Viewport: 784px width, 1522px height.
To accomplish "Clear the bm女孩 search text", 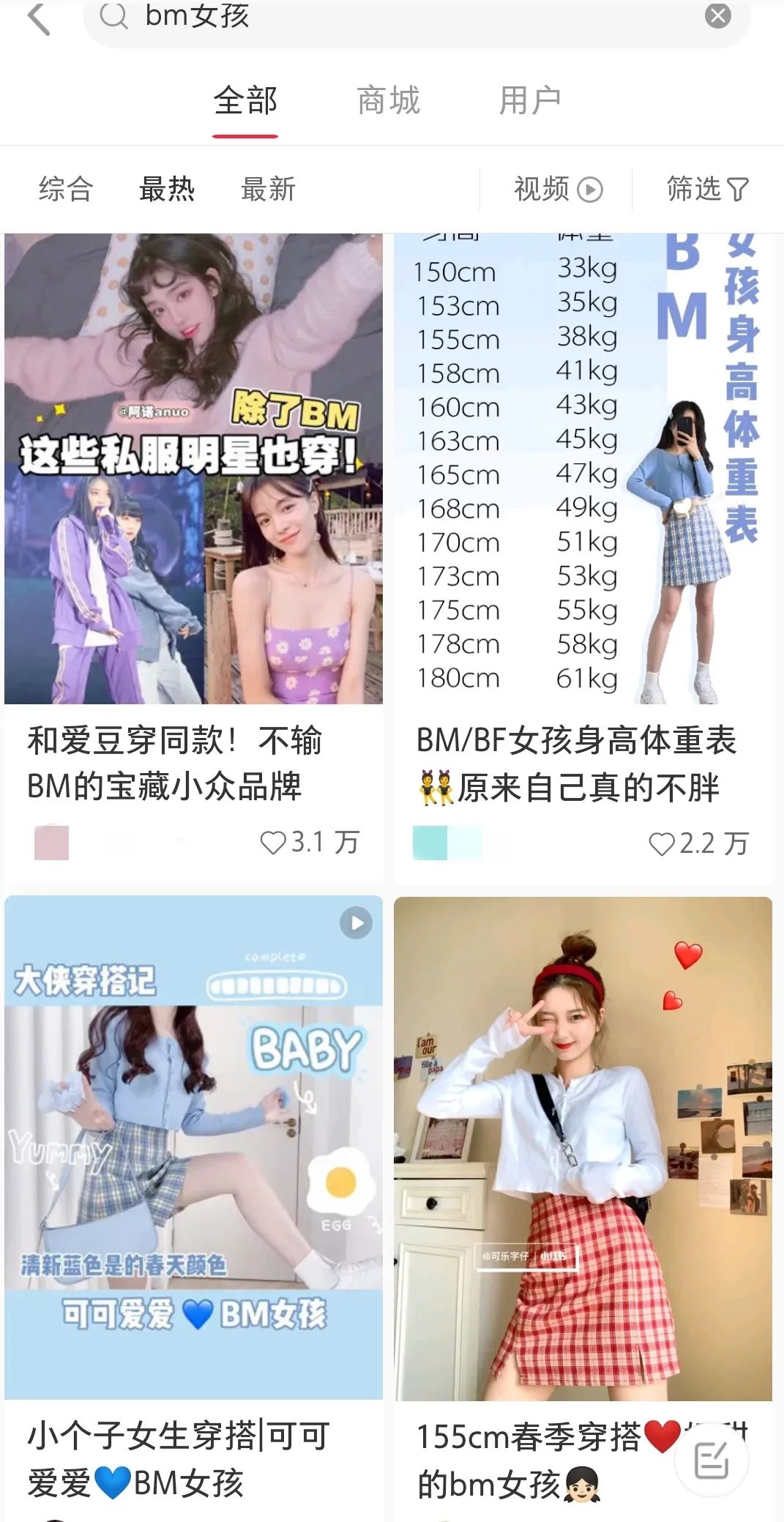I will pyautogui.click(x=717, y=15).
